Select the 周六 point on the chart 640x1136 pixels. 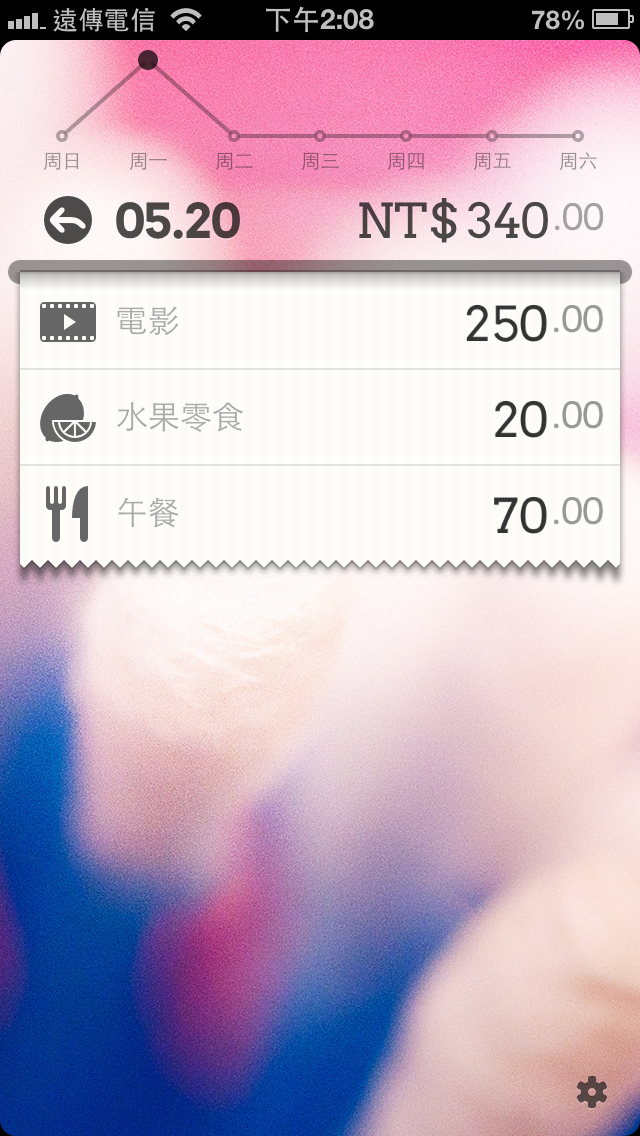click(578, 135)
